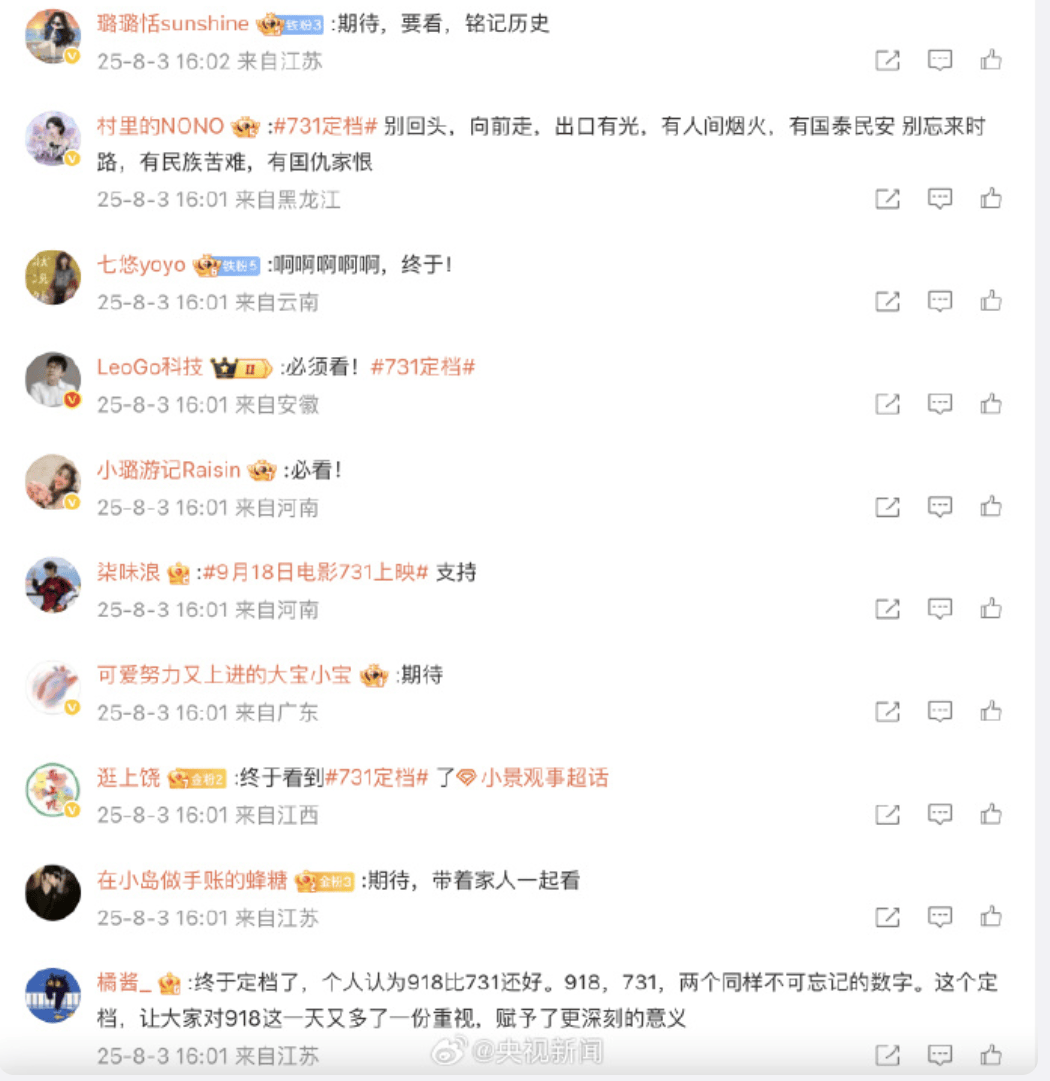Repost the comment by 橘酱_
Screen dimensions: 1050x1081
pyautogui.click(x=887, y=1054)
